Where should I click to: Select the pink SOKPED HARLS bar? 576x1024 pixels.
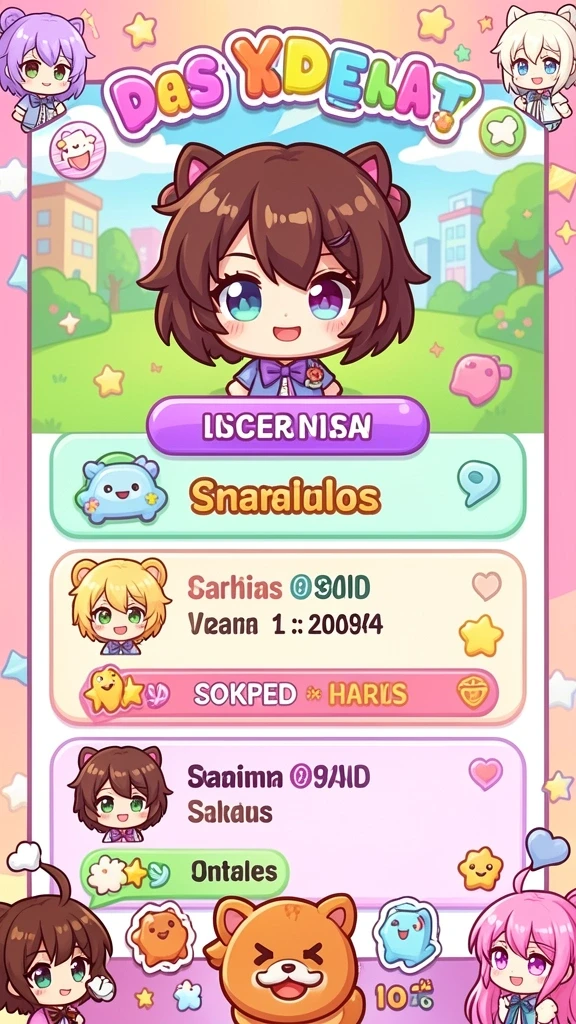[x=289, y=694]
